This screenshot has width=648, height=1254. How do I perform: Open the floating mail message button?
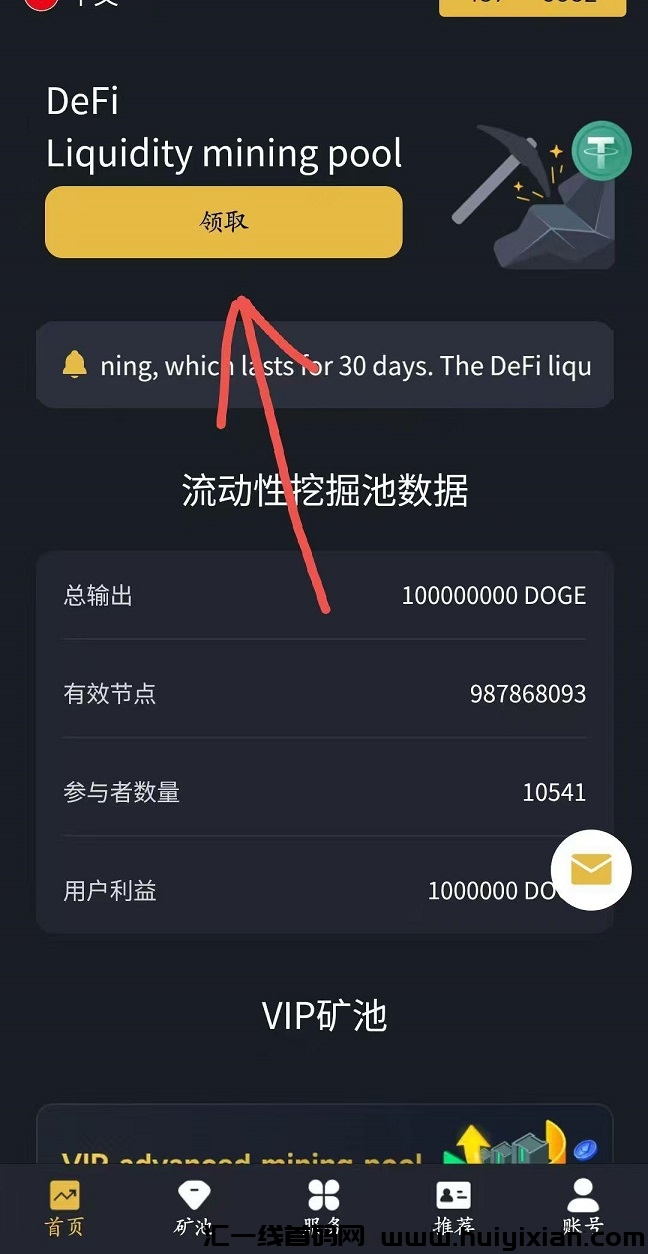click(591, 870)
